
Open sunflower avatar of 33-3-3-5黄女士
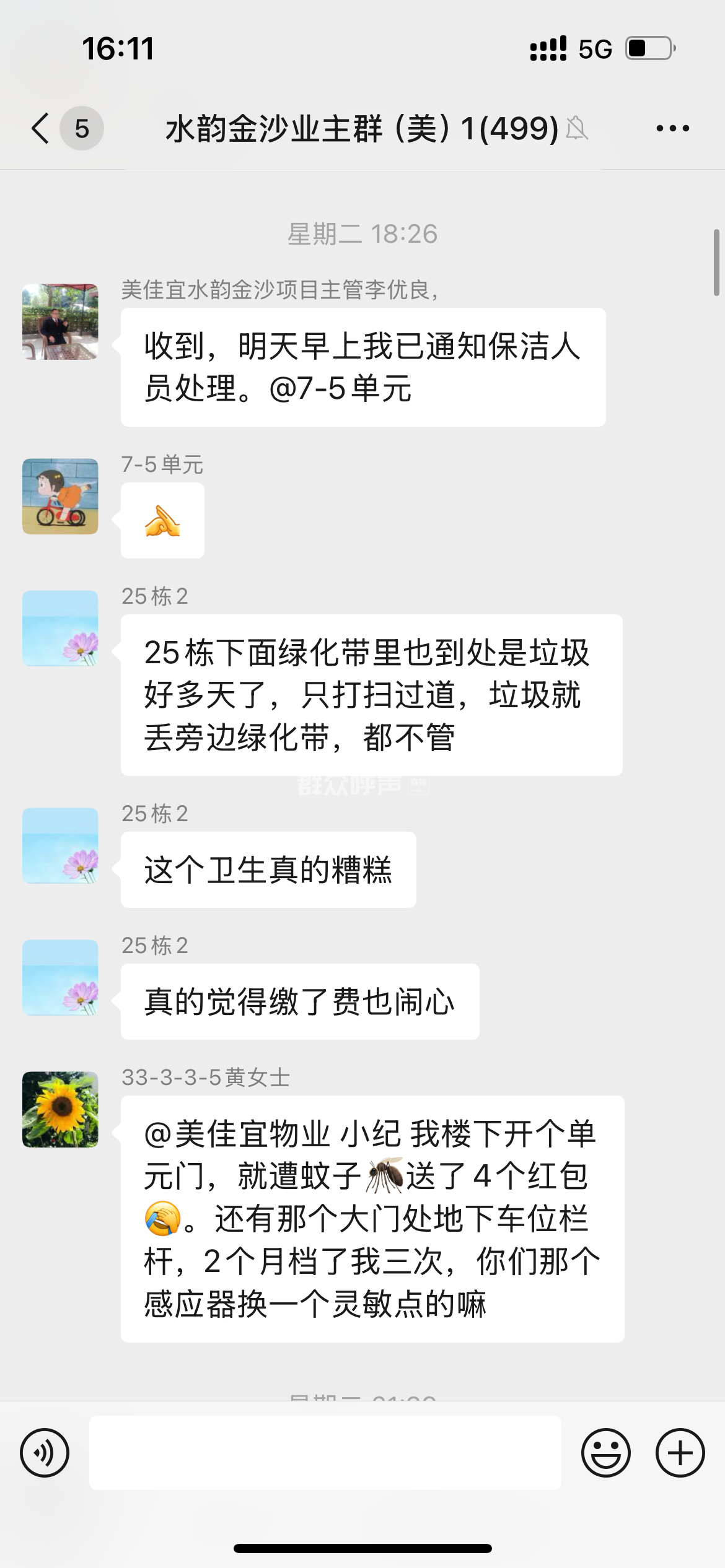(x=60, y=1110)
